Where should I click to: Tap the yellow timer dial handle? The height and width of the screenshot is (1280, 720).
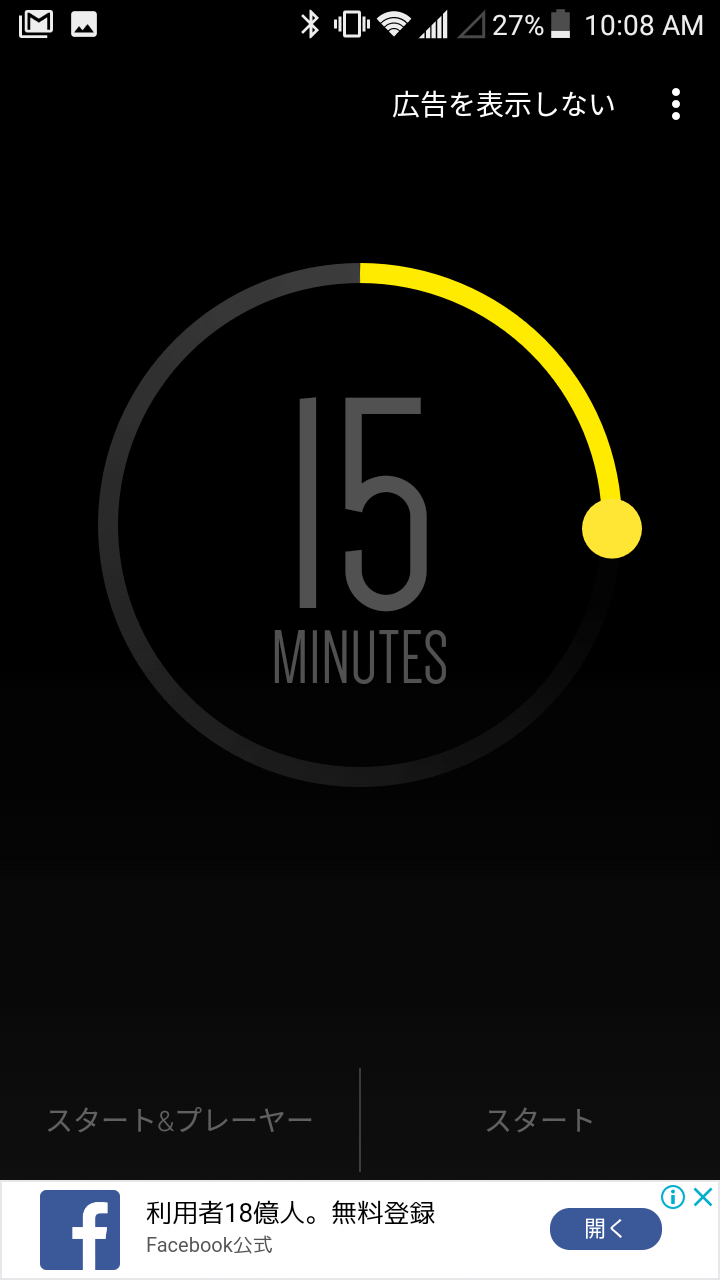(612, 528)
